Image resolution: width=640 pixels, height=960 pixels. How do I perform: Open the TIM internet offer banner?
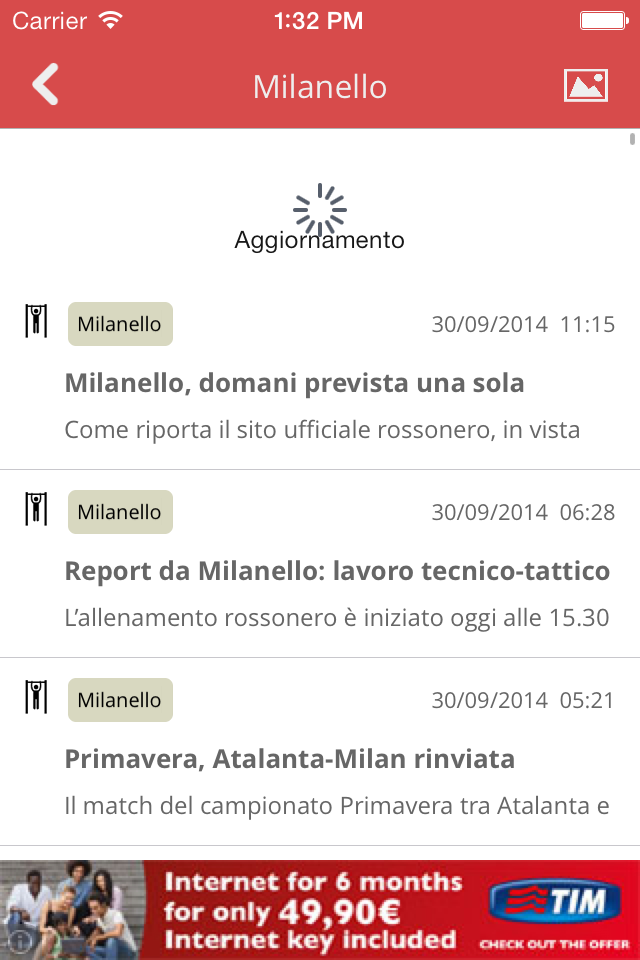pyautogui.click(x=320, y=908)
